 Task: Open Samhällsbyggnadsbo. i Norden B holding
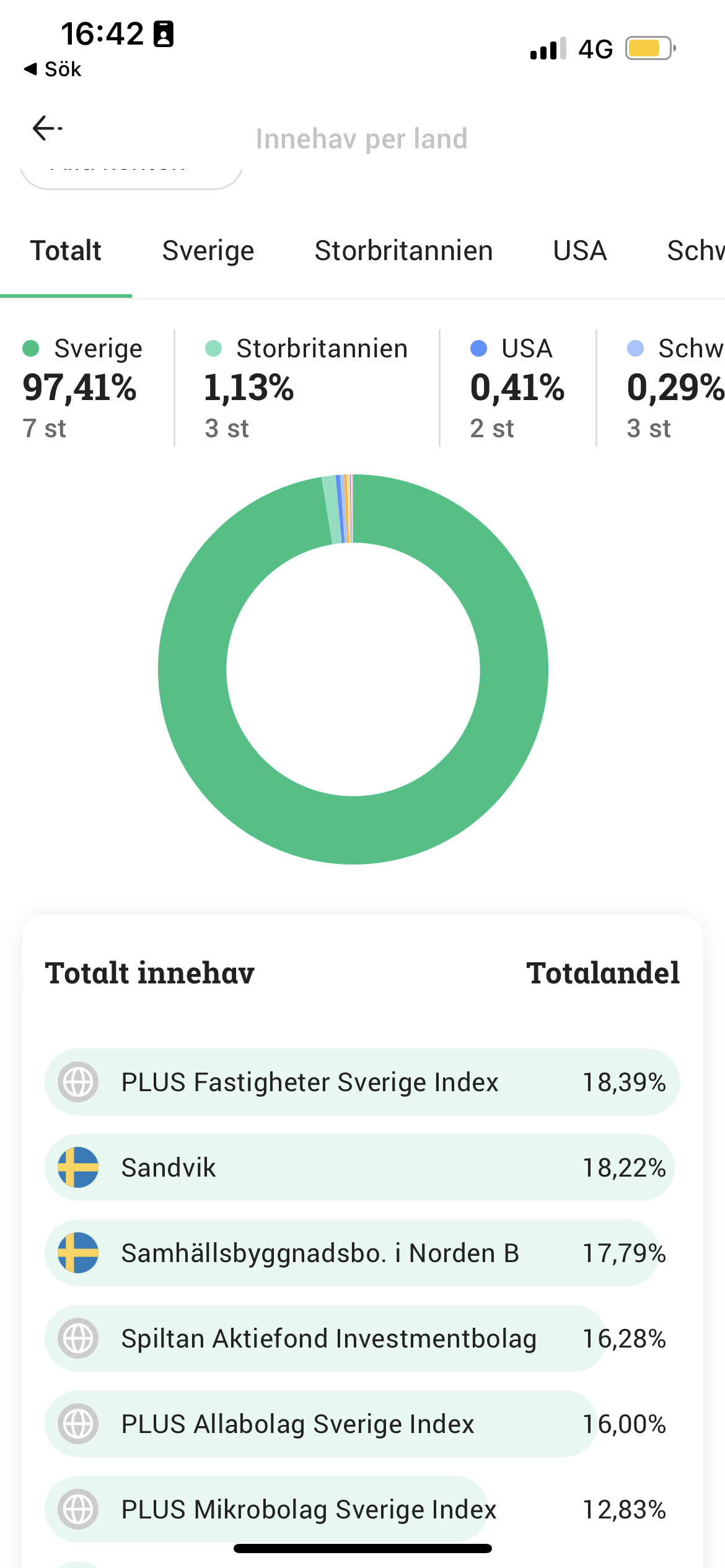pyautogui.click(x=362, y=1253)
